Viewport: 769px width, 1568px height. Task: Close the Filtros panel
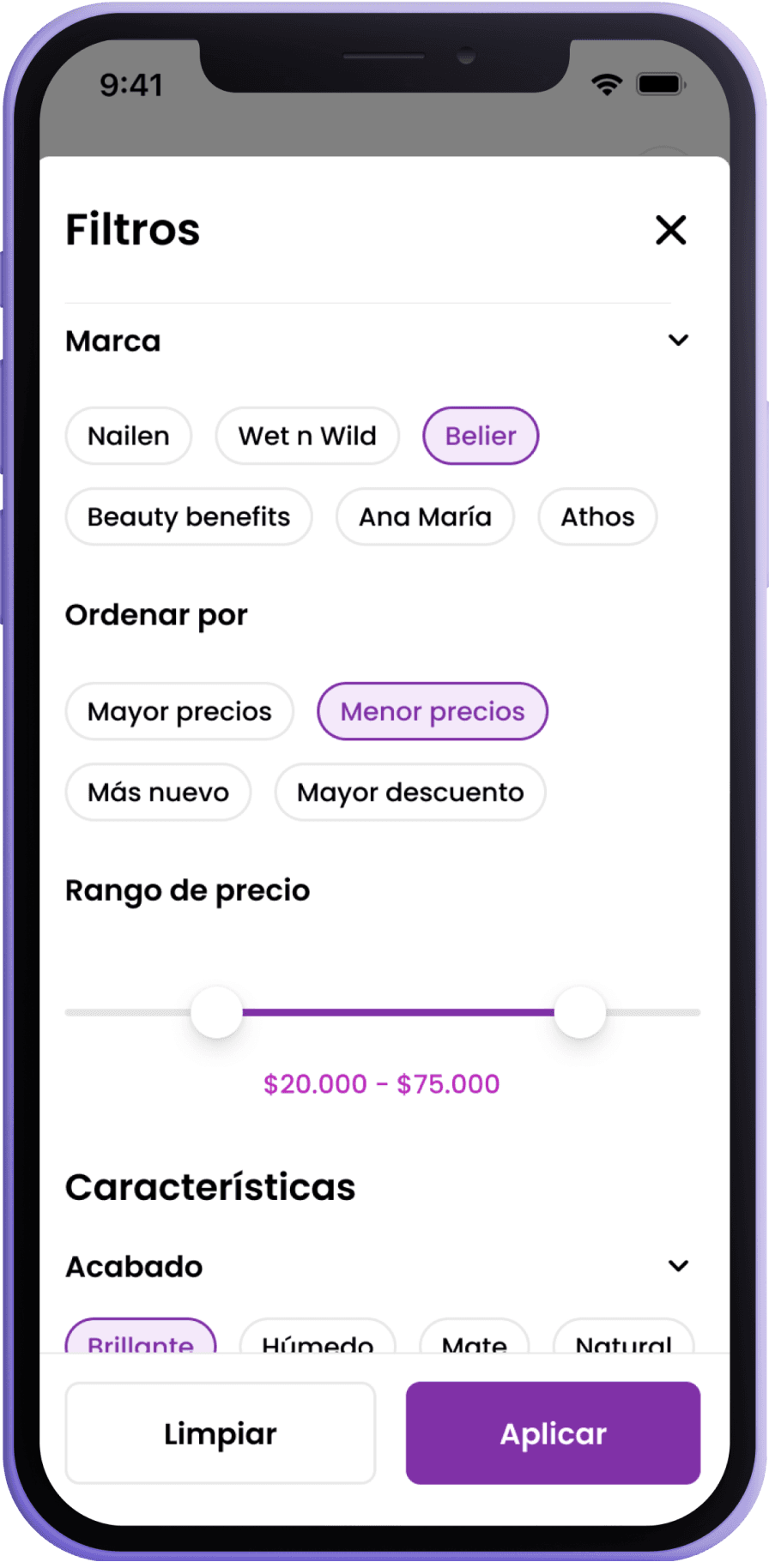[x=671, y=230]
